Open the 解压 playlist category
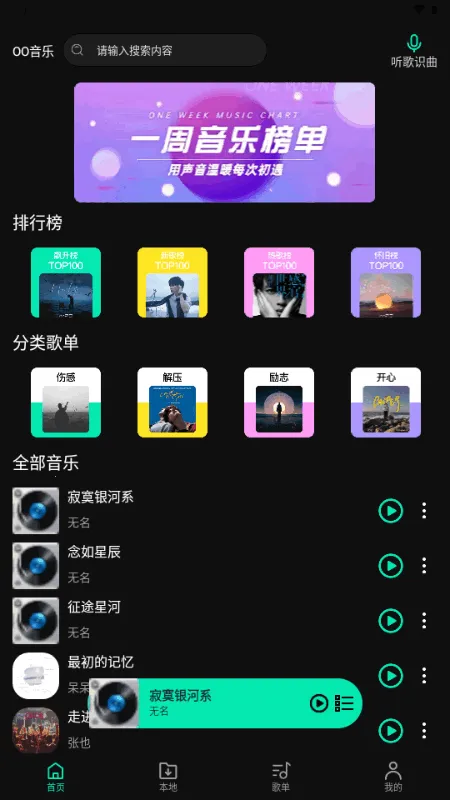The width and height of the screenshot is (450, 800). pyautogui.click(x=172, y=403)
